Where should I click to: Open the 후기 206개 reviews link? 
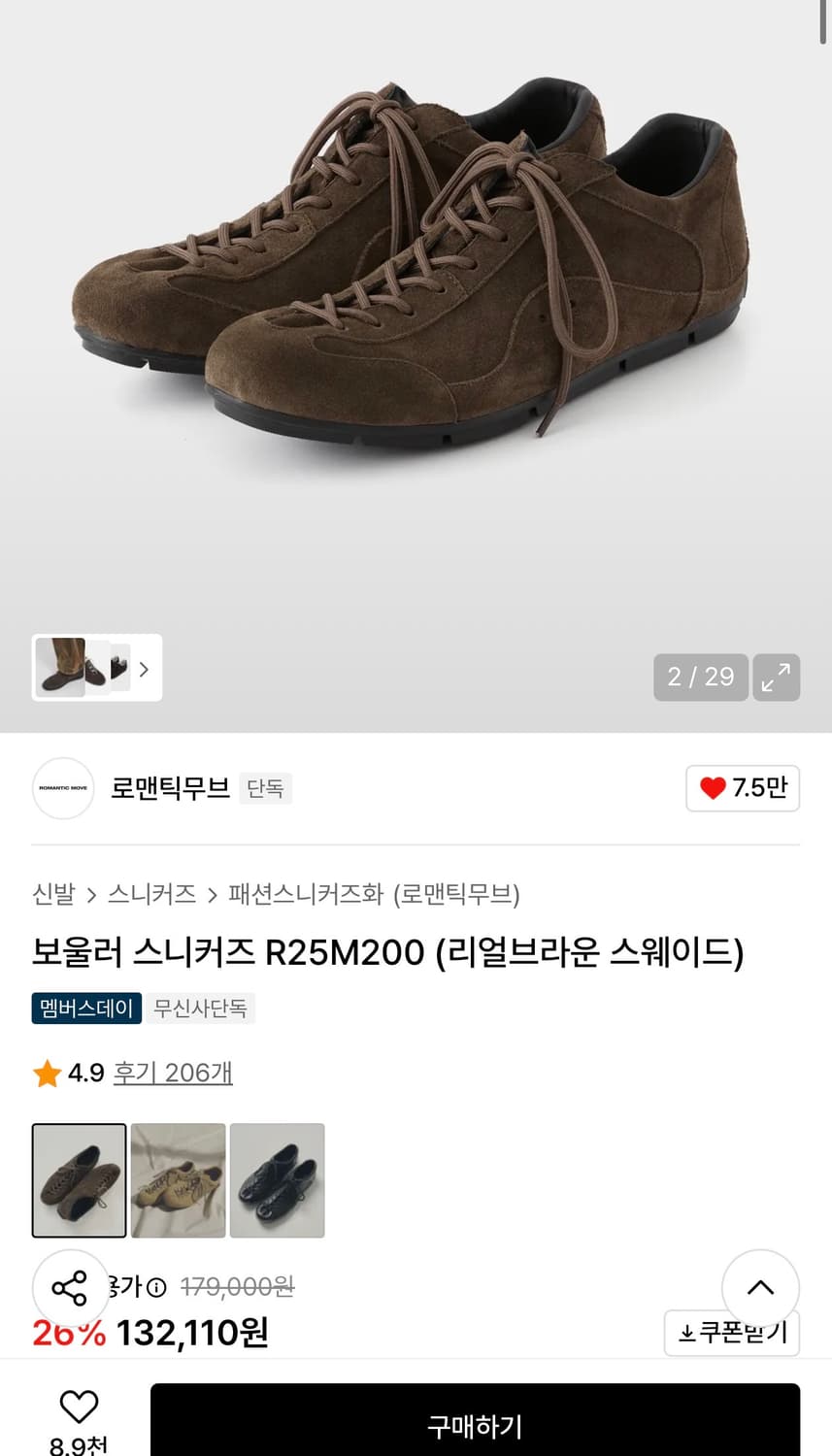(x=173, y=1074)
